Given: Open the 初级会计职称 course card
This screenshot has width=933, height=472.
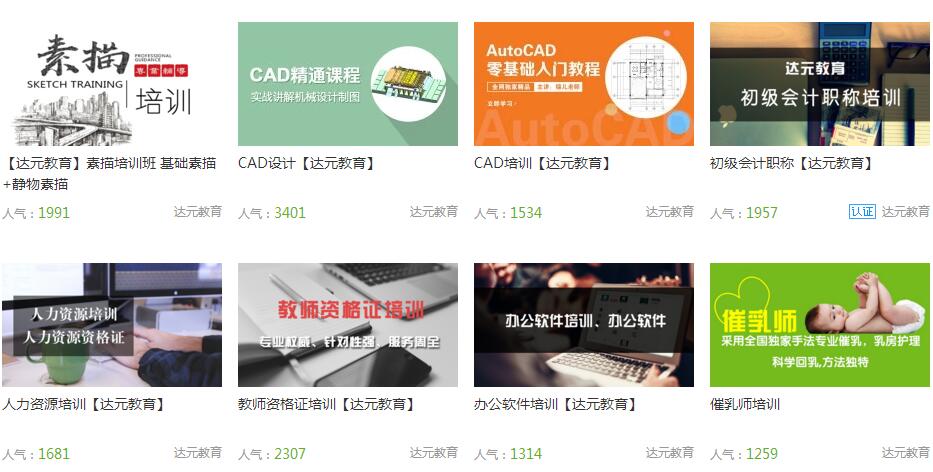Looking at the screenshot, I should coord(820,85).
